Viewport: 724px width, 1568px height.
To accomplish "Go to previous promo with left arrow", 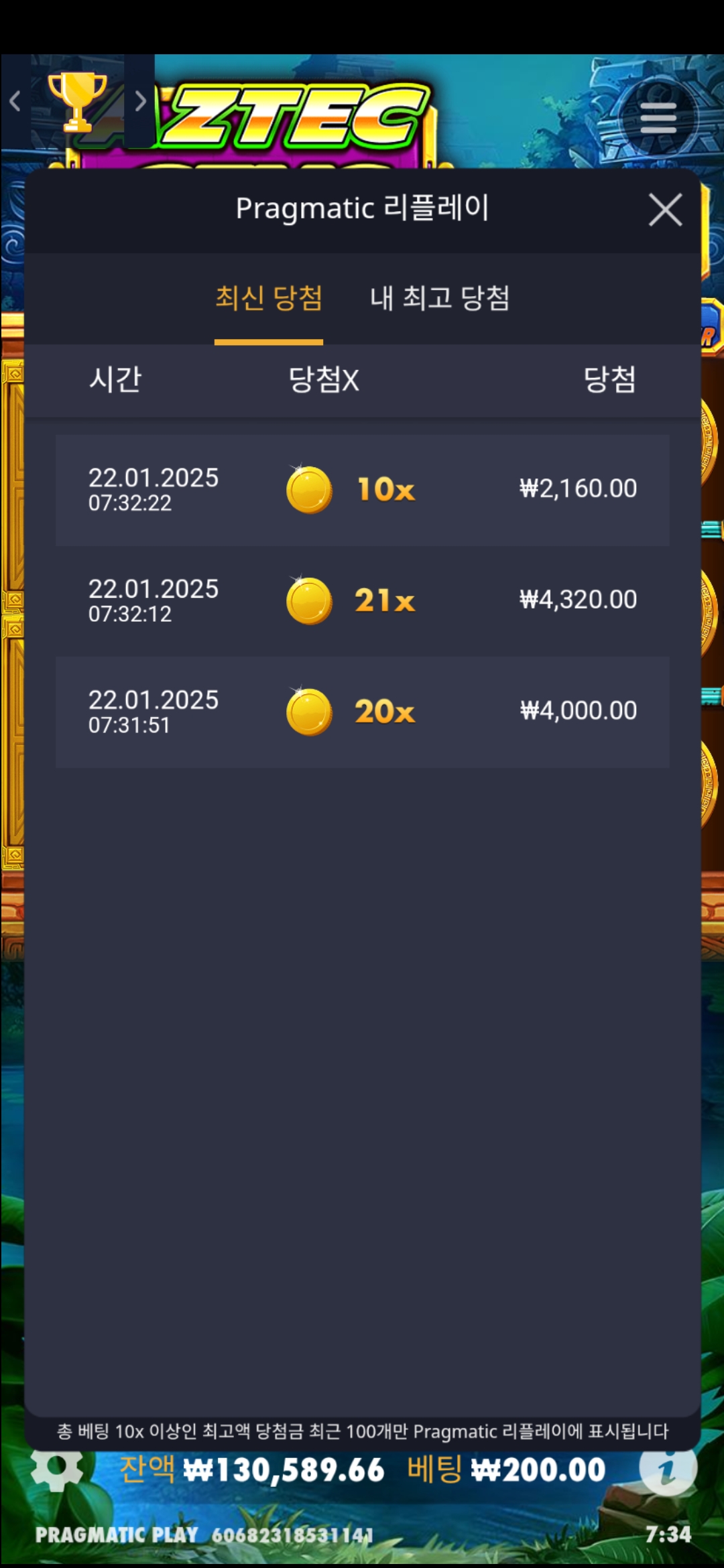I will 15,102.
